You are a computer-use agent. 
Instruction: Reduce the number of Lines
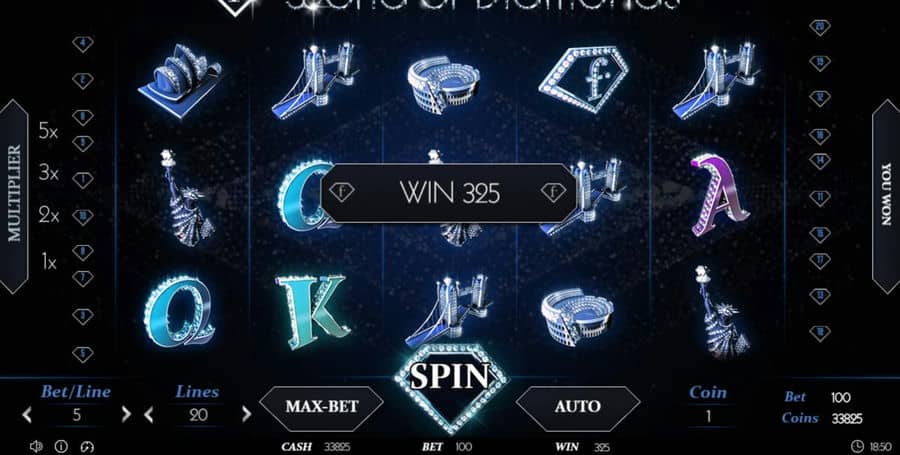149,413
